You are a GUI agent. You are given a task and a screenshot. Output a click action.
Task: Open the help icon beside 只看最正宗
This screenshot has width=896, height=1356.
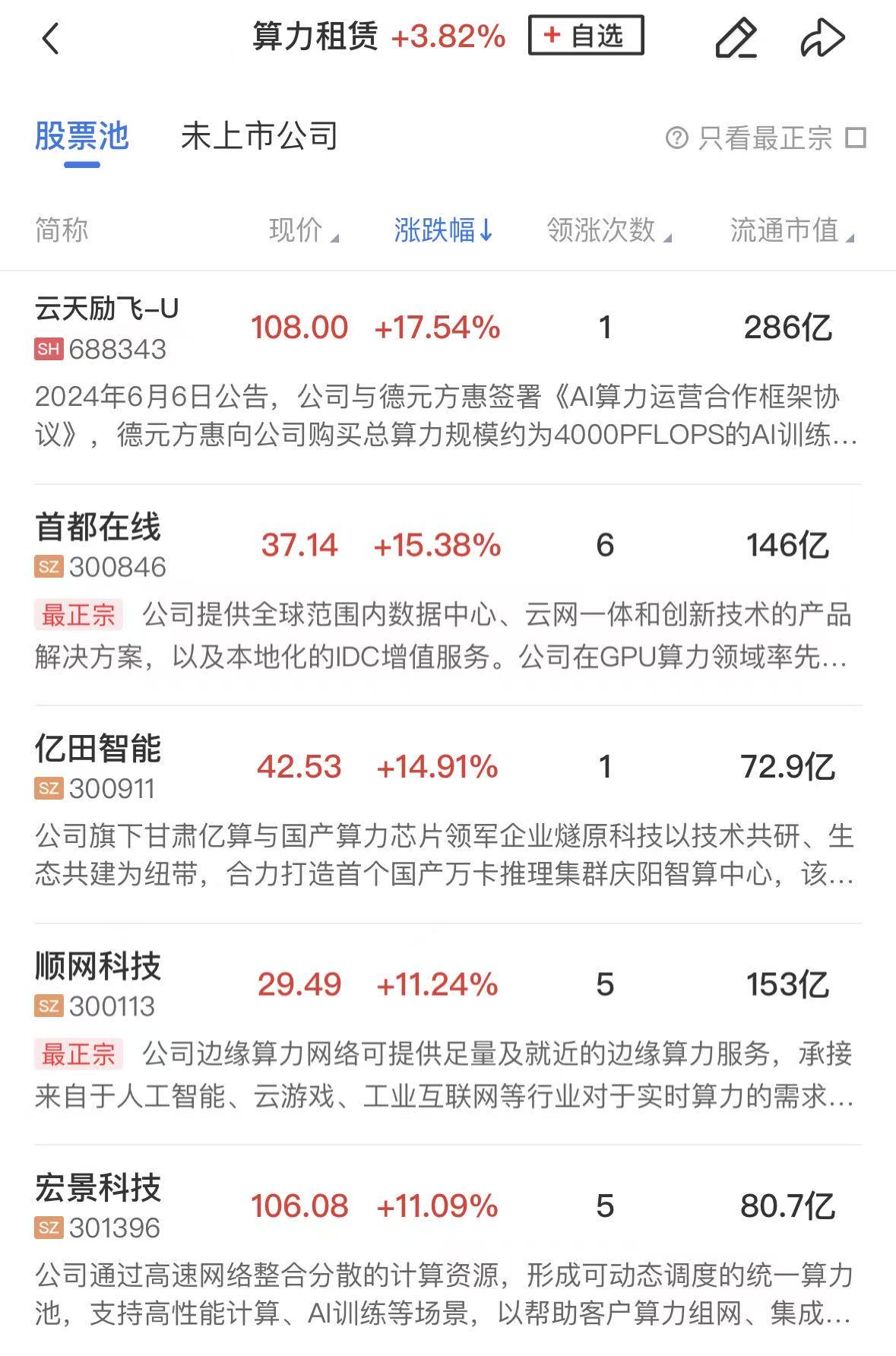(x=676, y=138)
